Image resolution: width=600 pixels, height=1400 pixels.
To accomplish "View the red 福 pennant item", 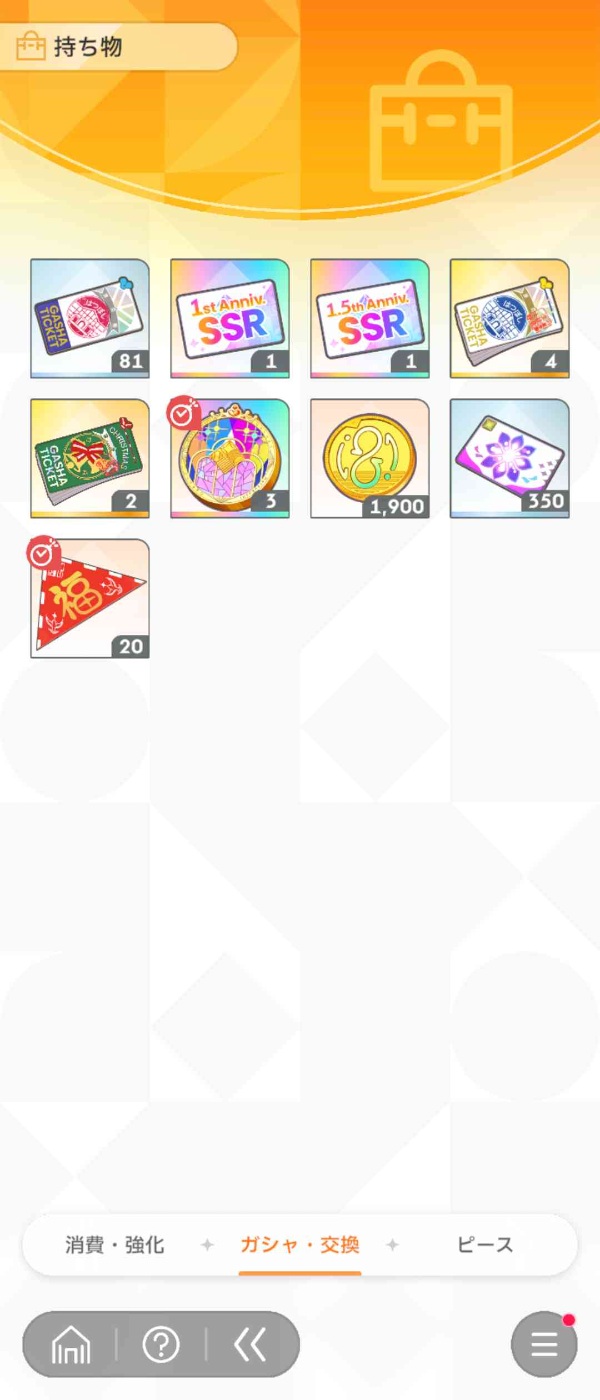I will click(90, 598).
